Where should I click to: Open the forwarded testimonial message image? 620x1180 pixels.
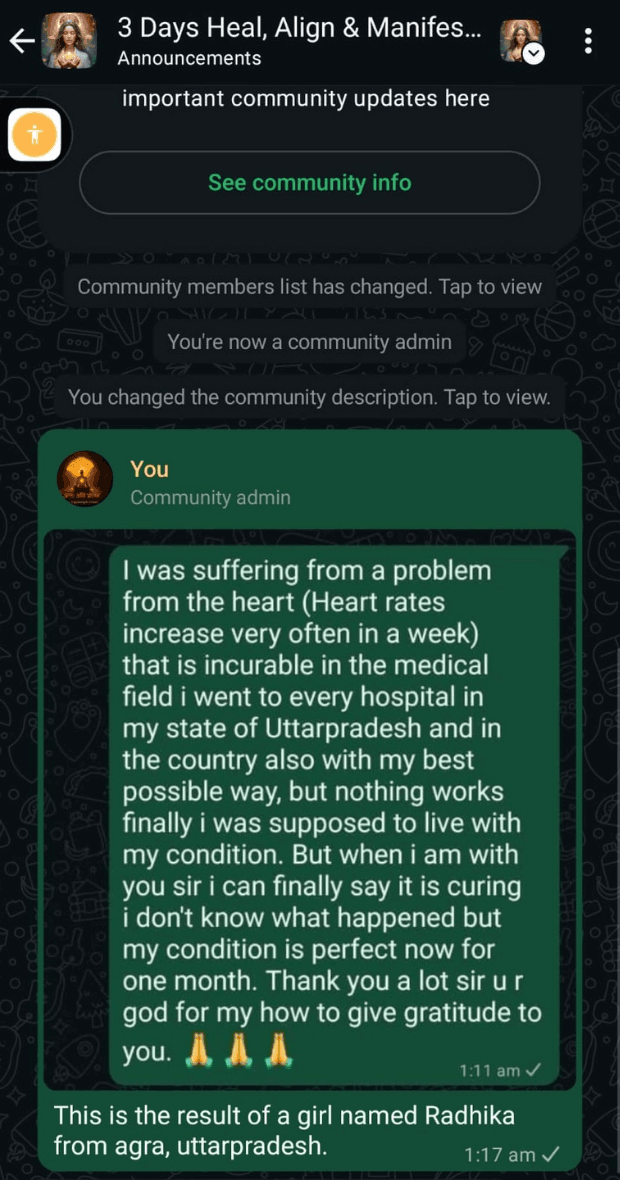point(309,810)
